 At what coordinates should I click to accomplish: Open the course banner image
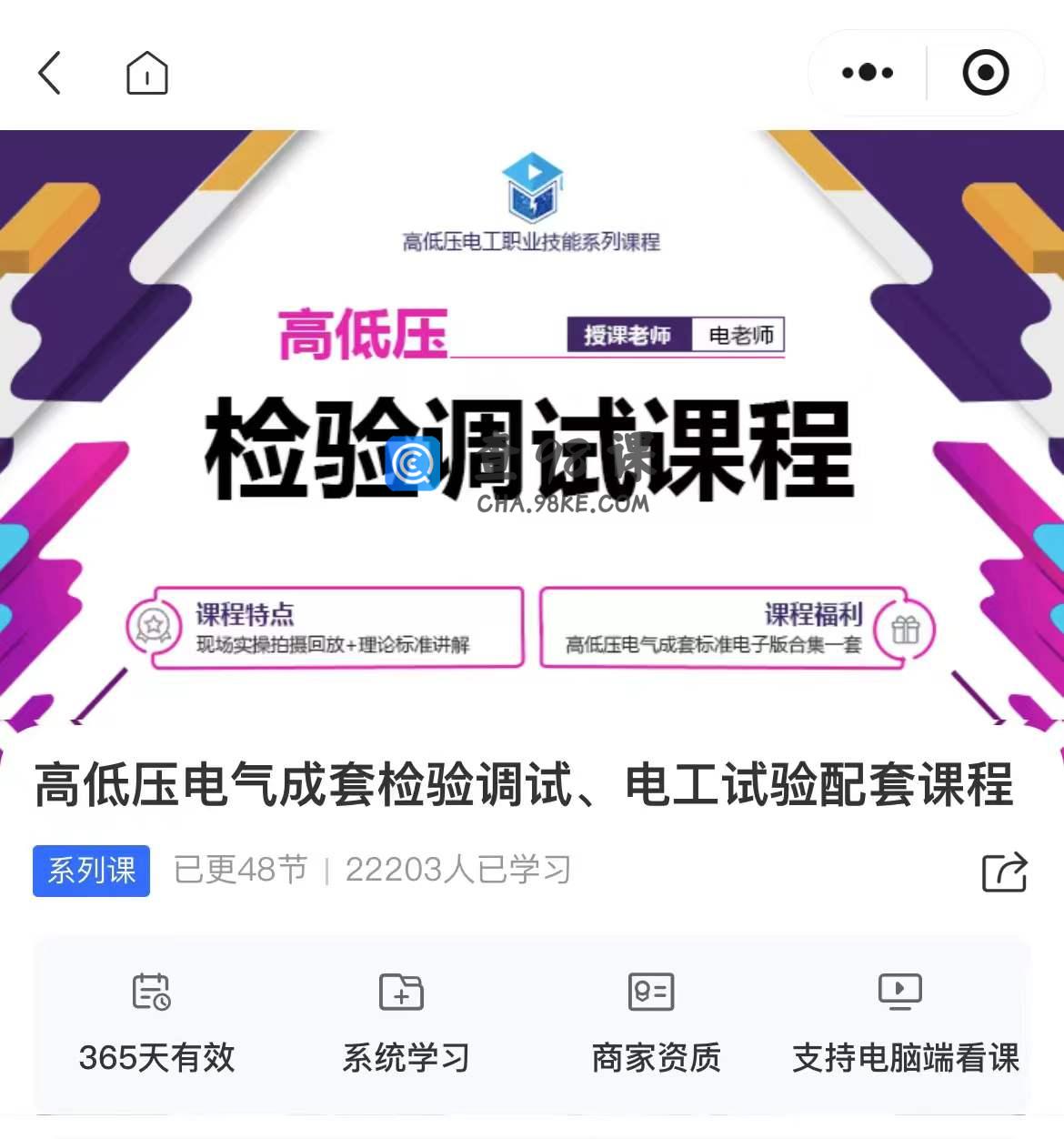click(x=532, y=428)
